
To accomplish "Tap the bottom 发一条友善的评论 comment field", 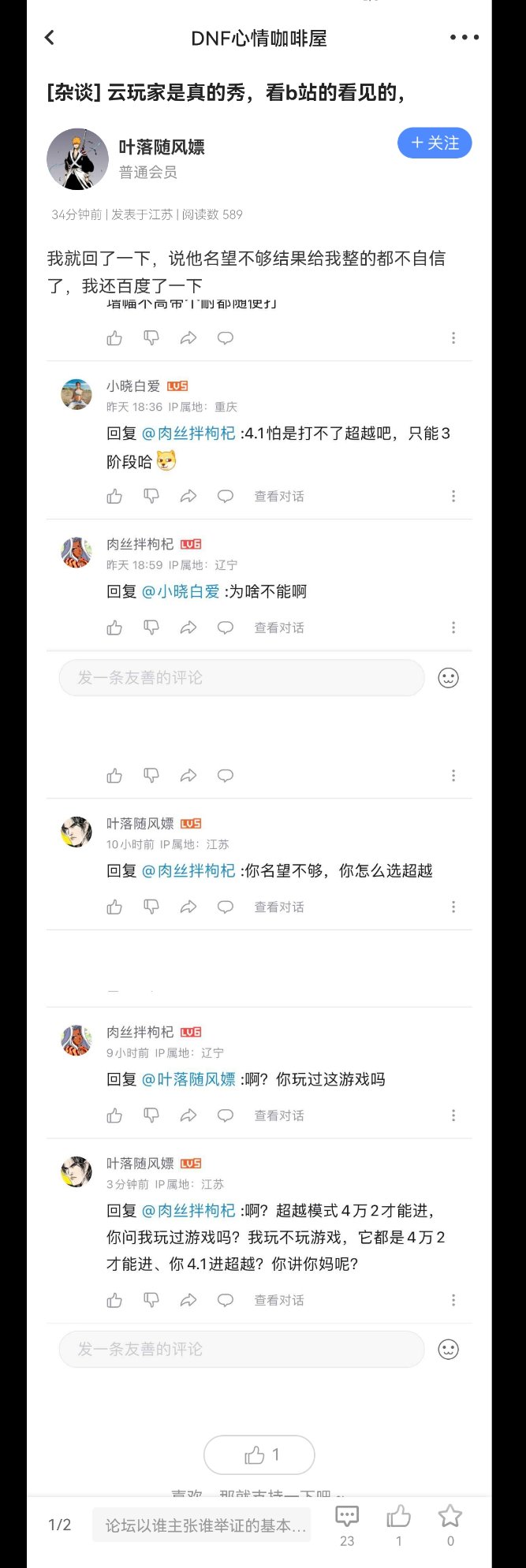I will click(x=241, y=1349).
